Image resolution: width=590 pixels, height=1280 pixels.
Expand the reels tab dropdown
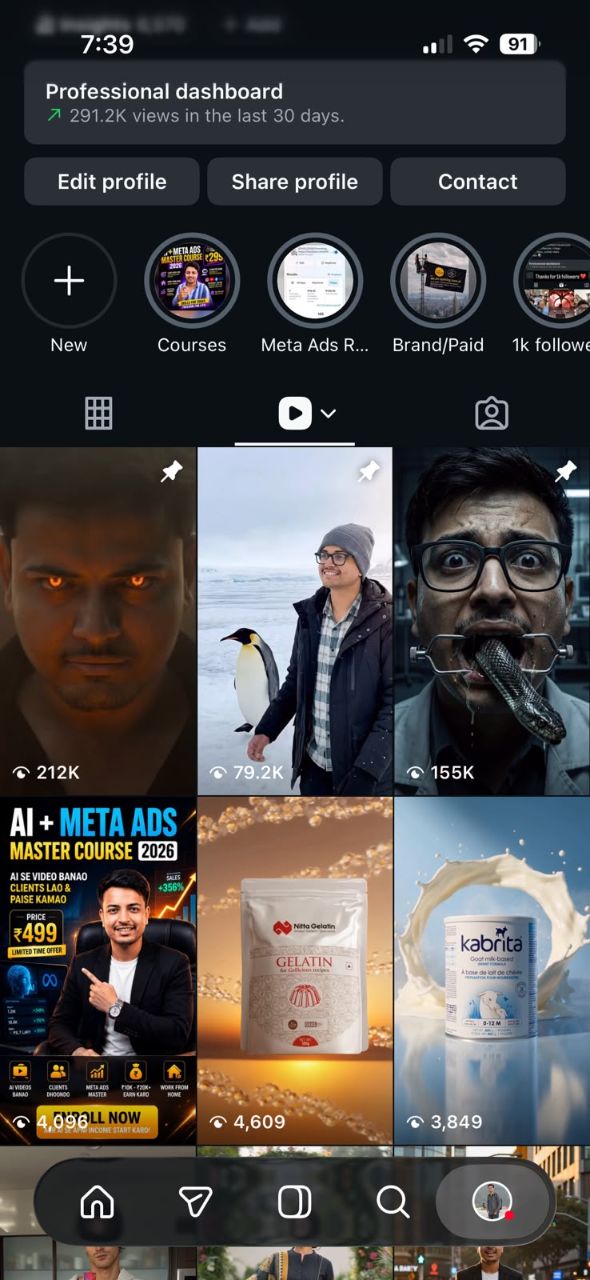[x=328, y=413]
